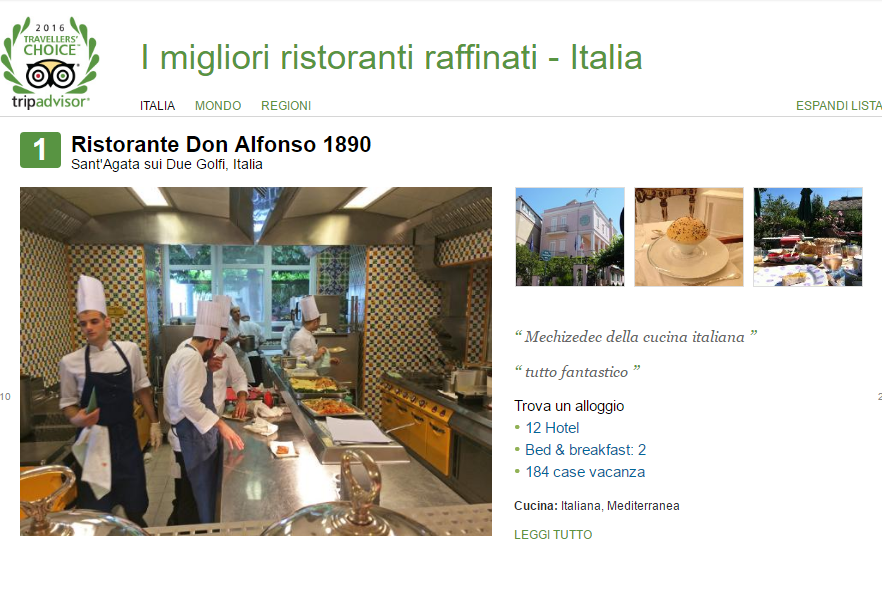
Task: Go to the next ranked restaurant
Action: (878, 397)
